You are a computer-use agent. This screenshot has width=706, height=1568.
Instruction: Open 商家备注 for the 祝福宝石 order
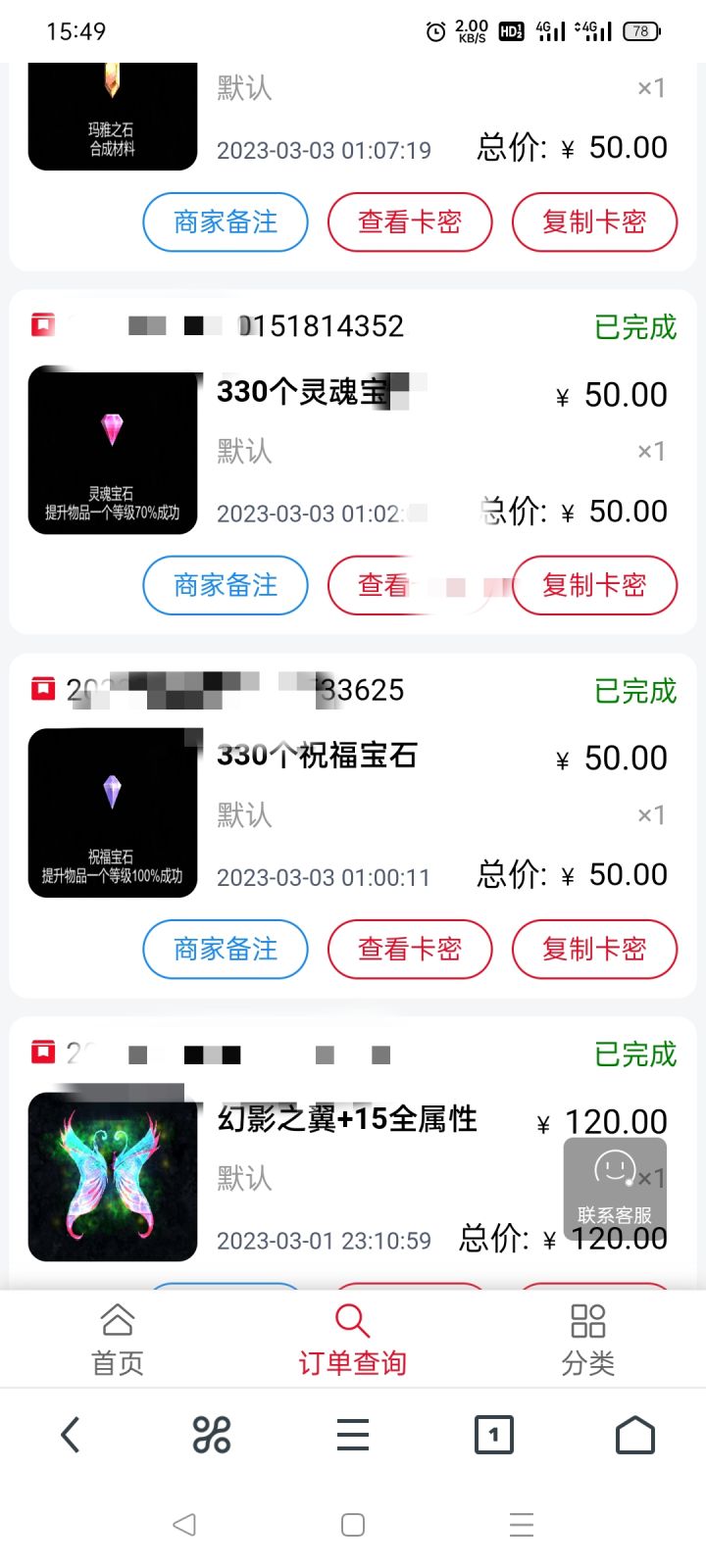point(225,949)
